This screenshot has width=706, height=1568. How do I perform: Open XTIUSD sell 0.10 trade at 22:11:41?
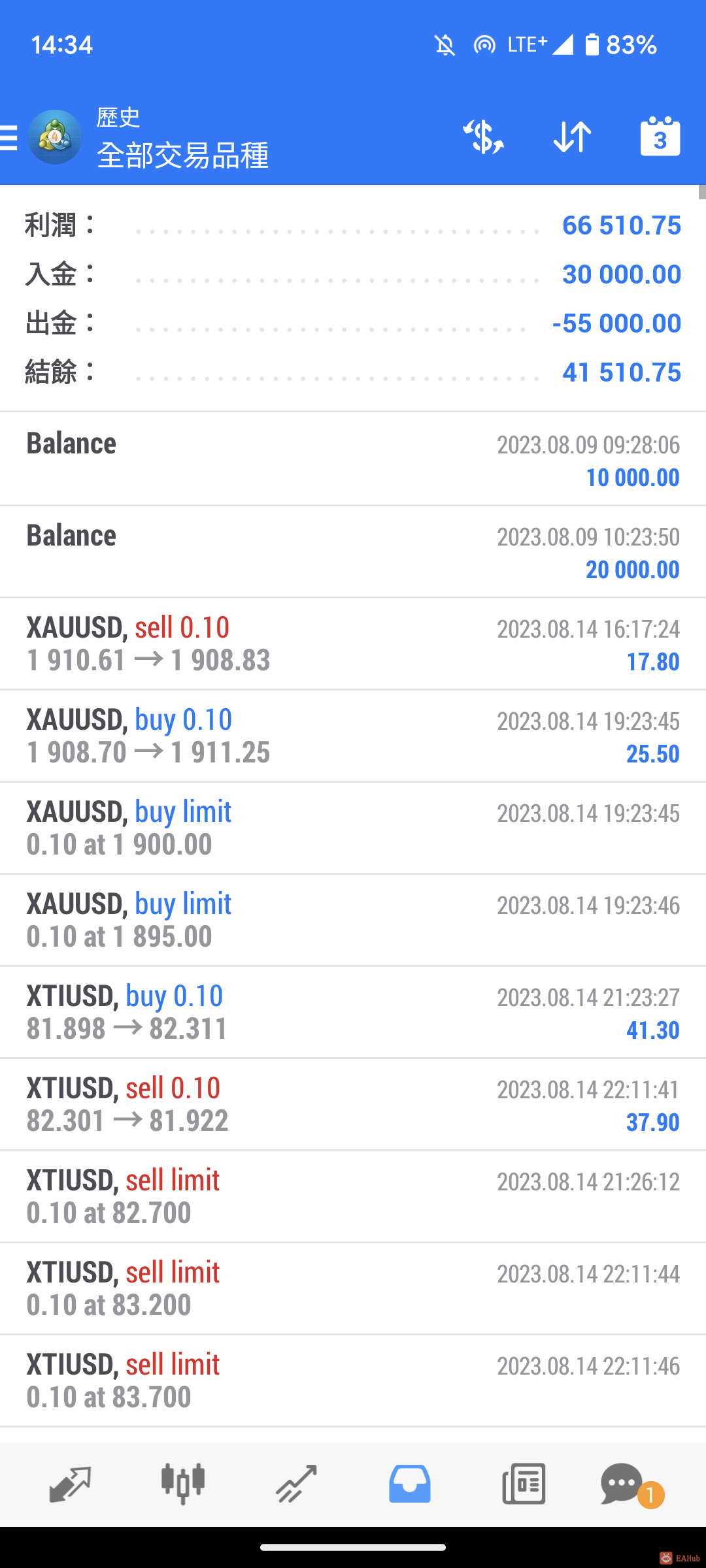353,1105
